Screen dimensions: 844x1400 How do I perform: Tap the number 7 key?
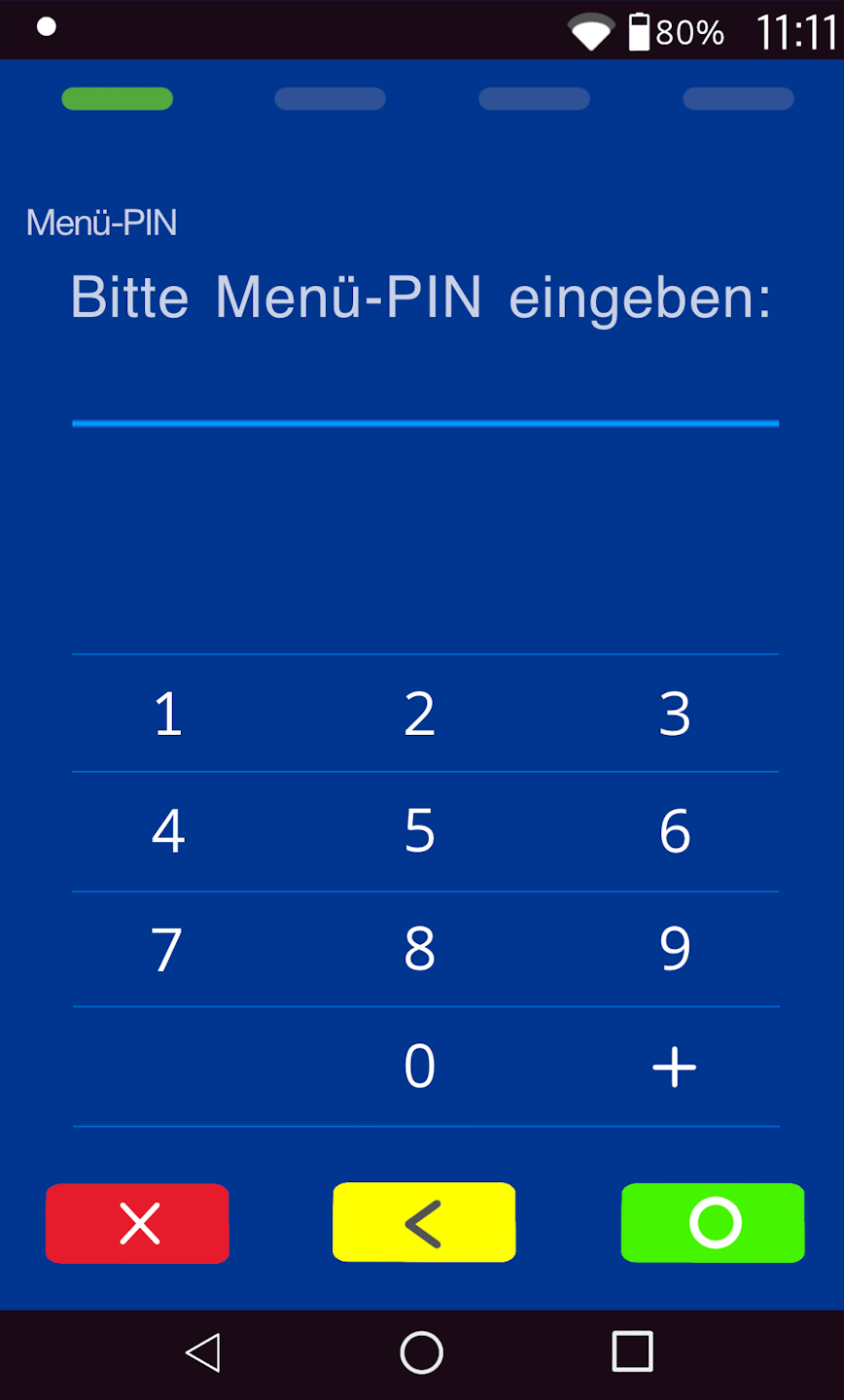point(167,949)
